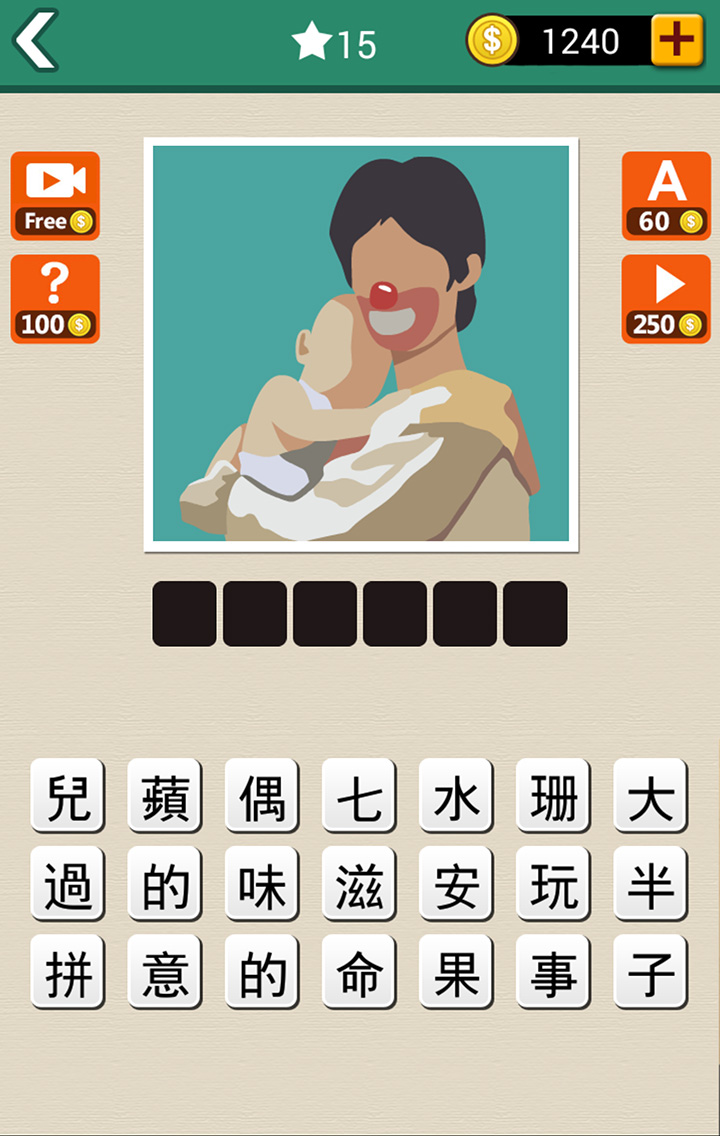Pick the tile 水 from the top row
Screen dimensions: 720x1136
455,795
